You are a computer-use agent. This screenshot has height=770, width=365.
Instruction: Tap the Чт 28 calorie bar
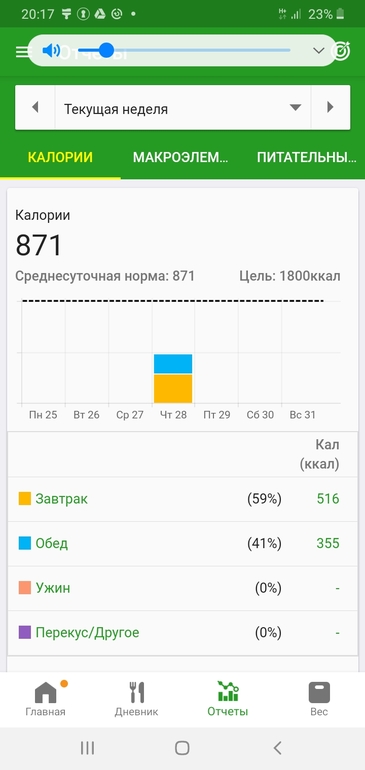point(173,378)
